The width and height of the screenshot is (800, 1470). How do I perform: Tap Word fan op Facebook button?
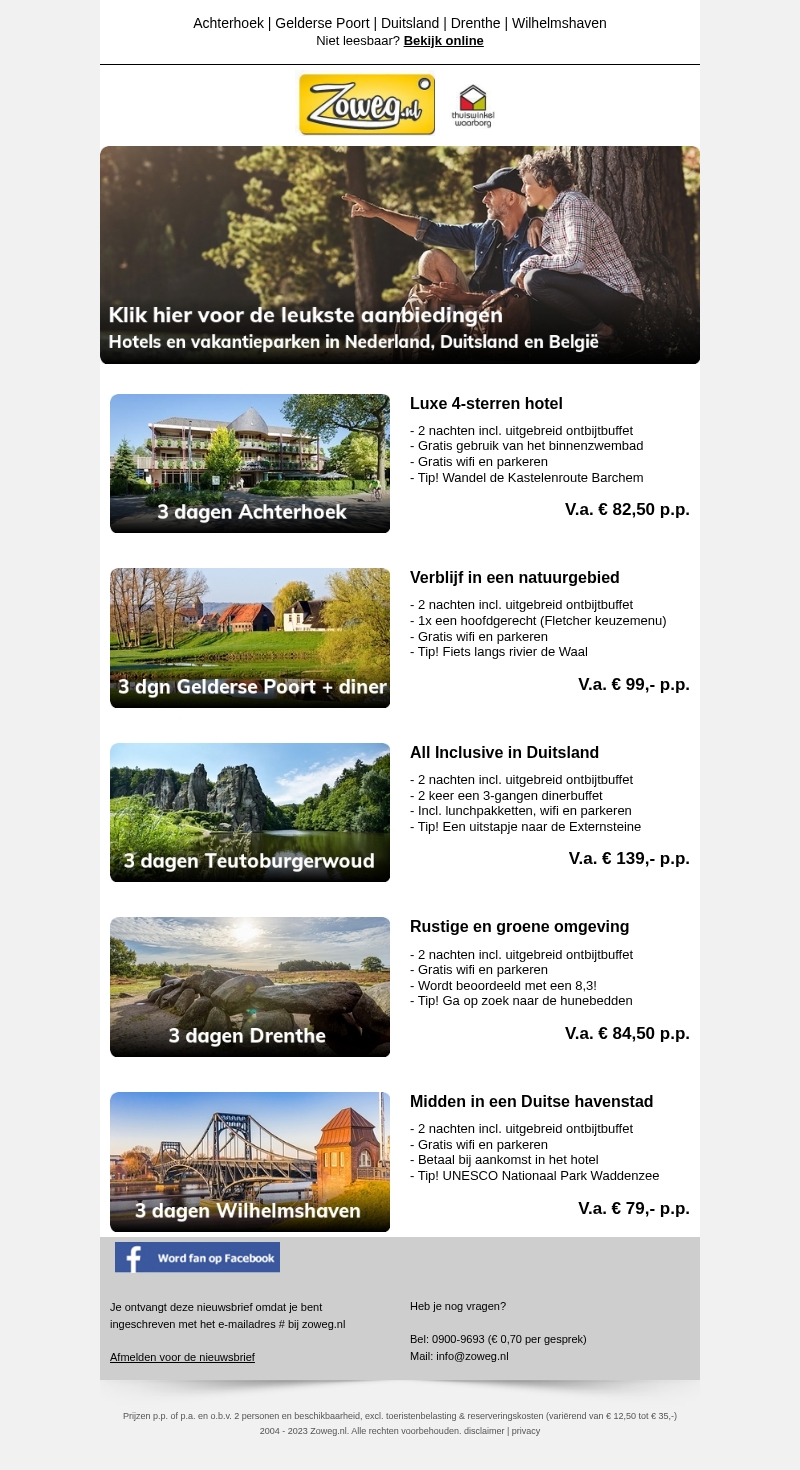coord(197,1257)
